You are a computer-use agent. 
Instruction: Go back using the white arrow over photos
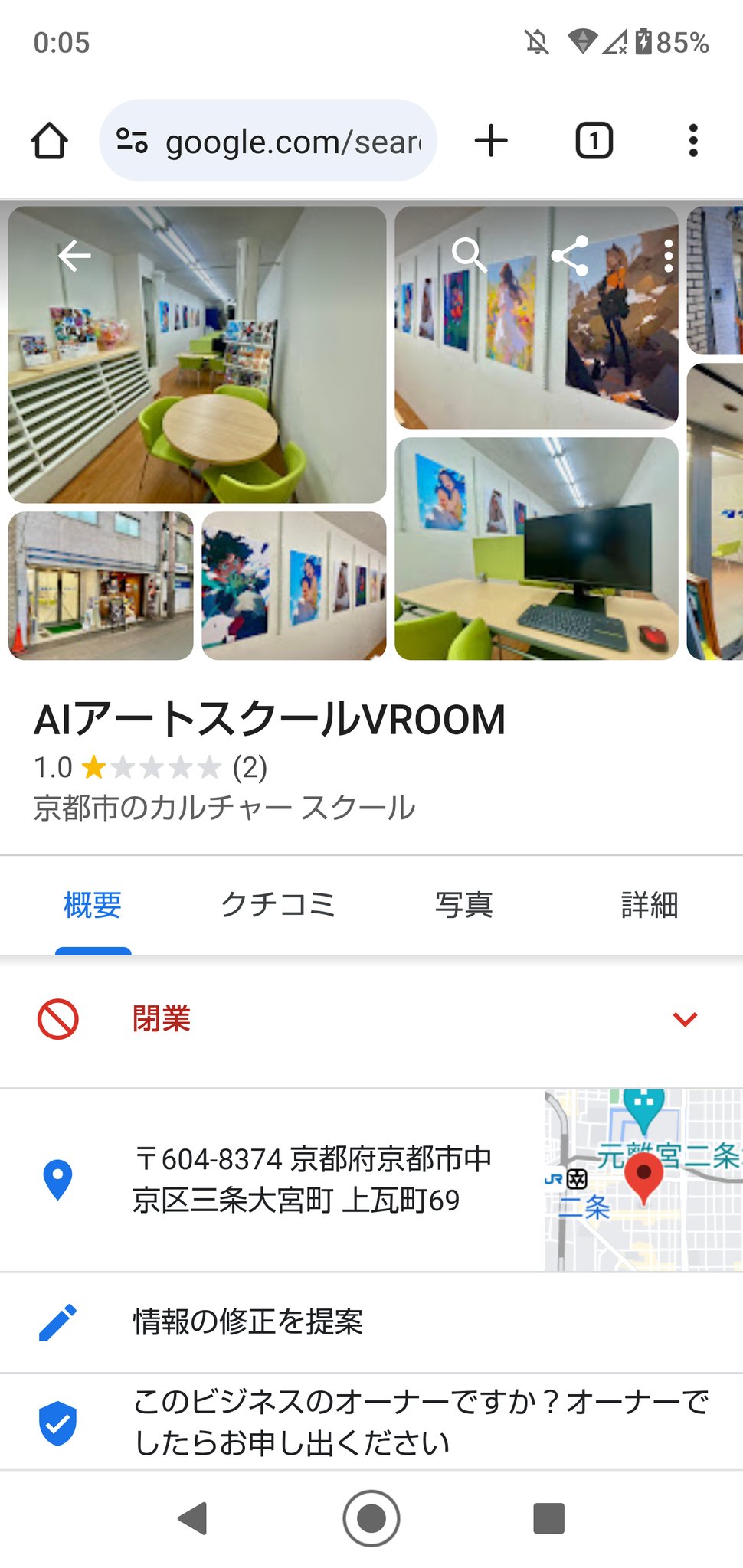(x=74, y=256)
